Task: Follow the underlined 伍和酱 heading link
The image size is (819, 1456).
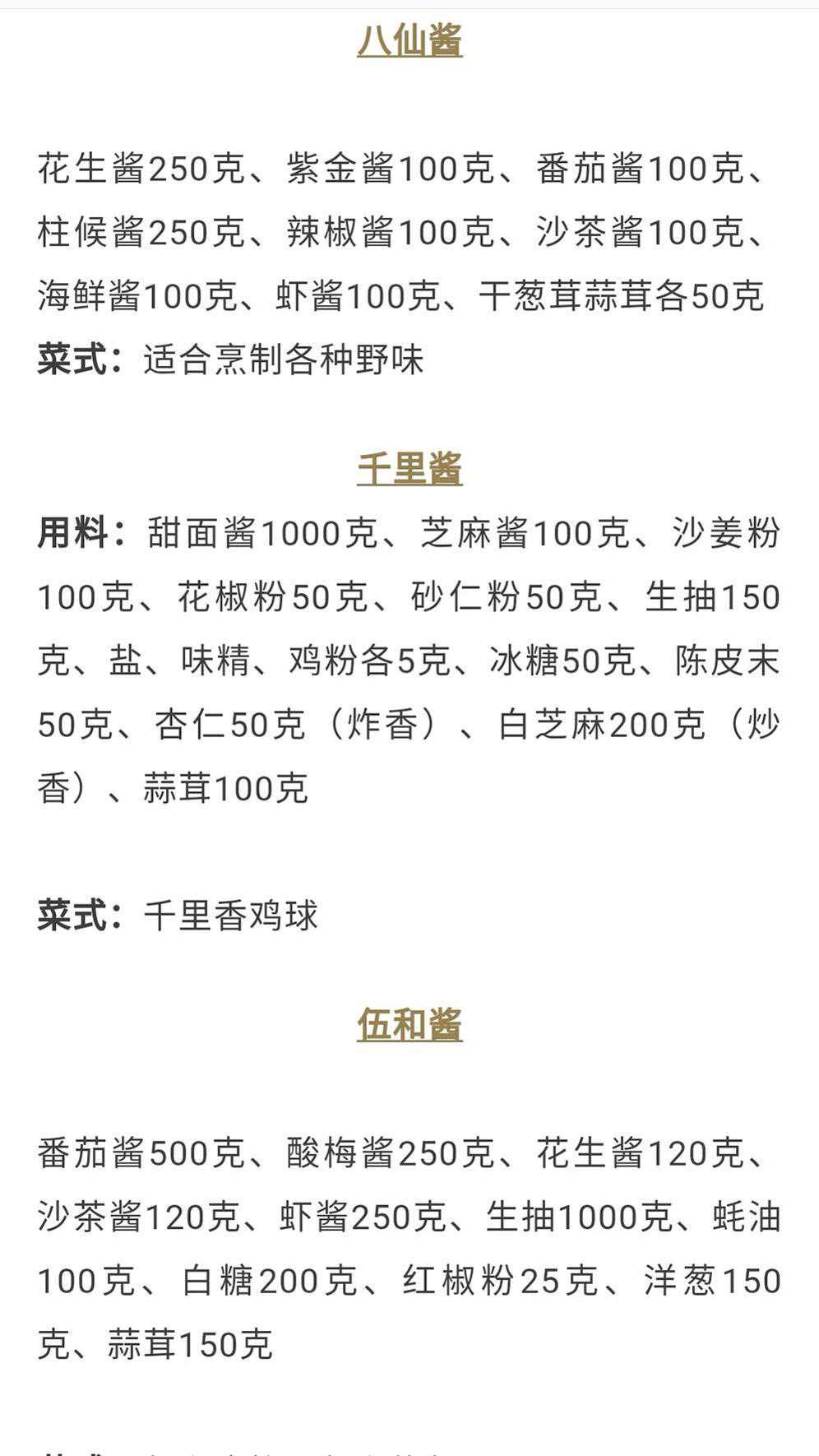Action: [x=409, y=1025]
